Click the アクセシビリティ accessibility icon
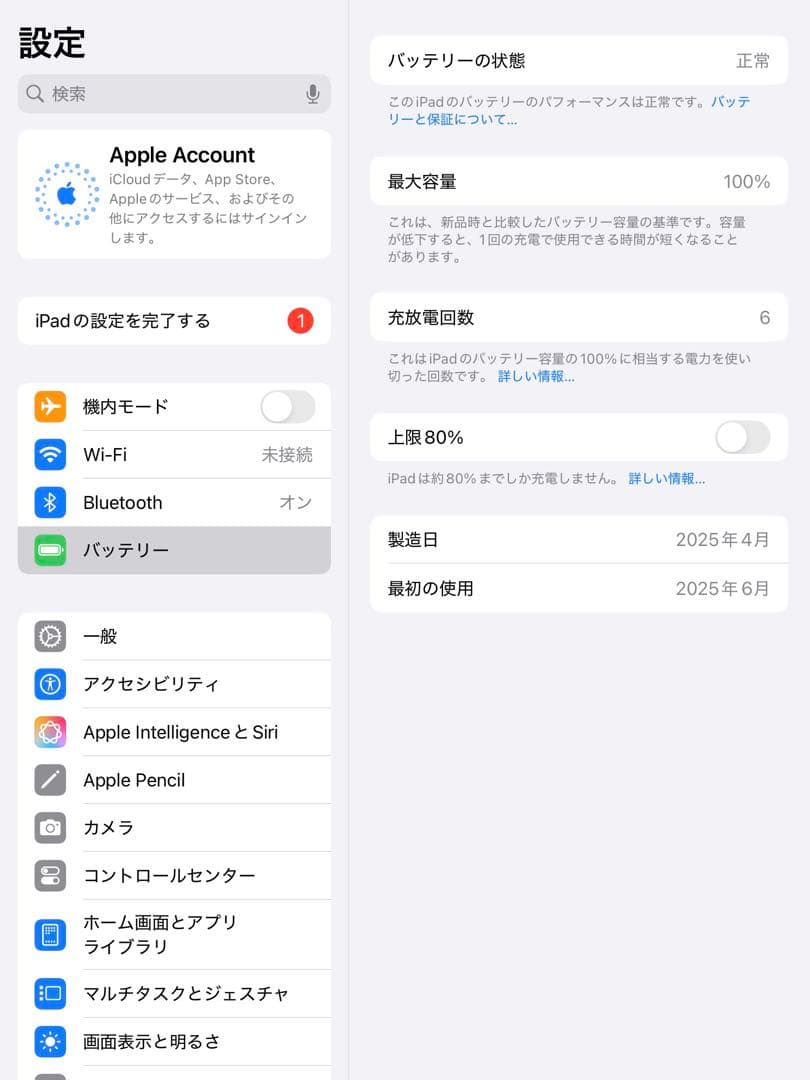Viewport: 810px width, 1080px height. [x=50, y=684]
